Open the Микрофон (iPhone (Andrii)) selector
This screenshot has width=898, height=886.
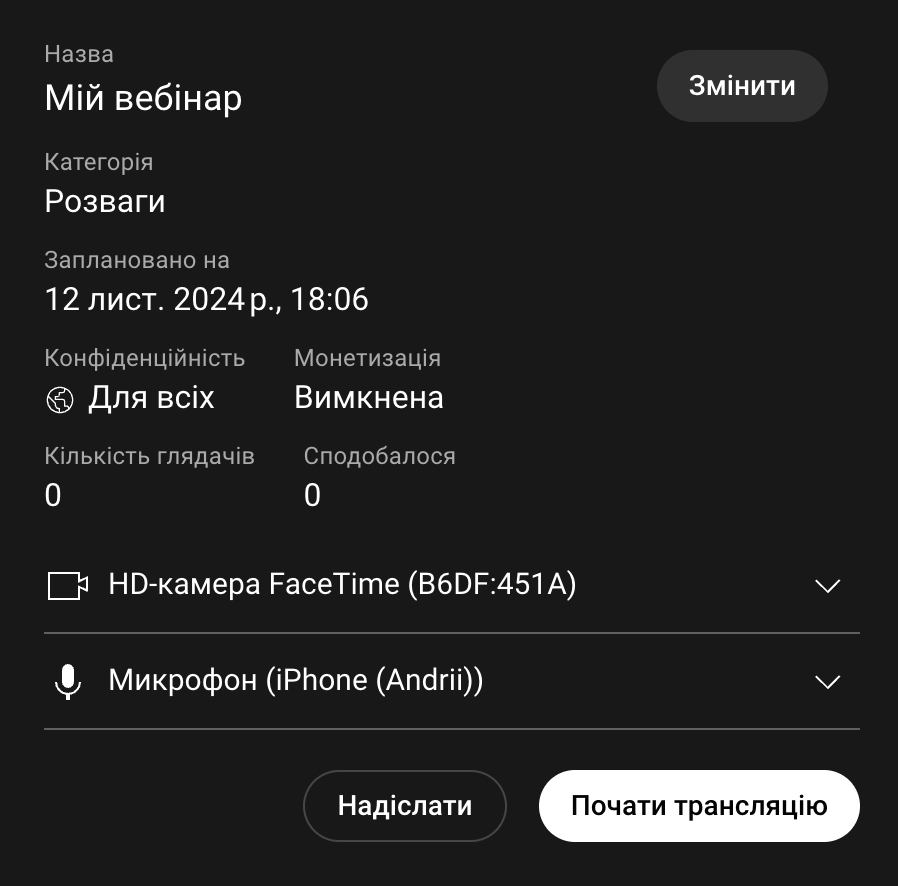click(x=827, y=682)
